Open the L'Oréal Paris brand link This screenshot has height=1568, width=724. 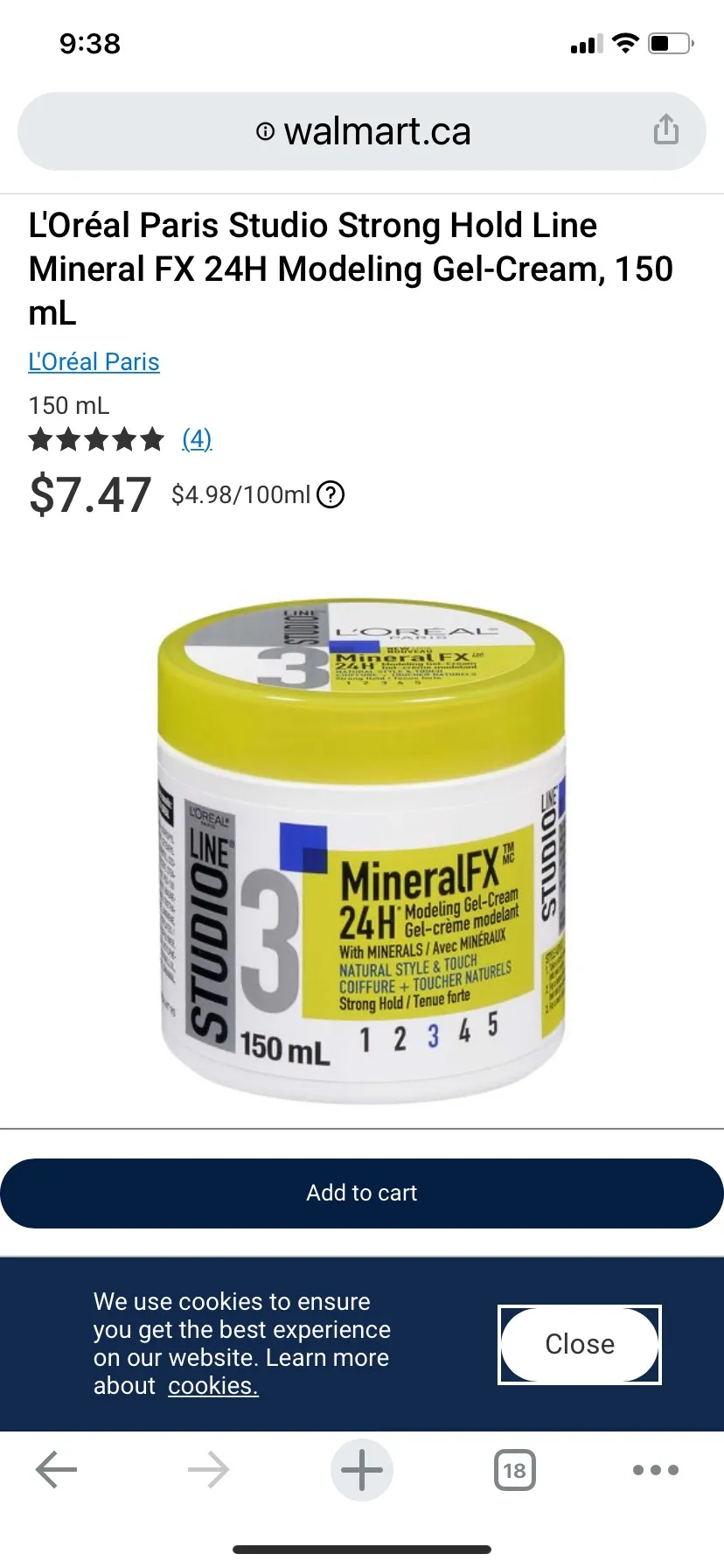(94, 361)
